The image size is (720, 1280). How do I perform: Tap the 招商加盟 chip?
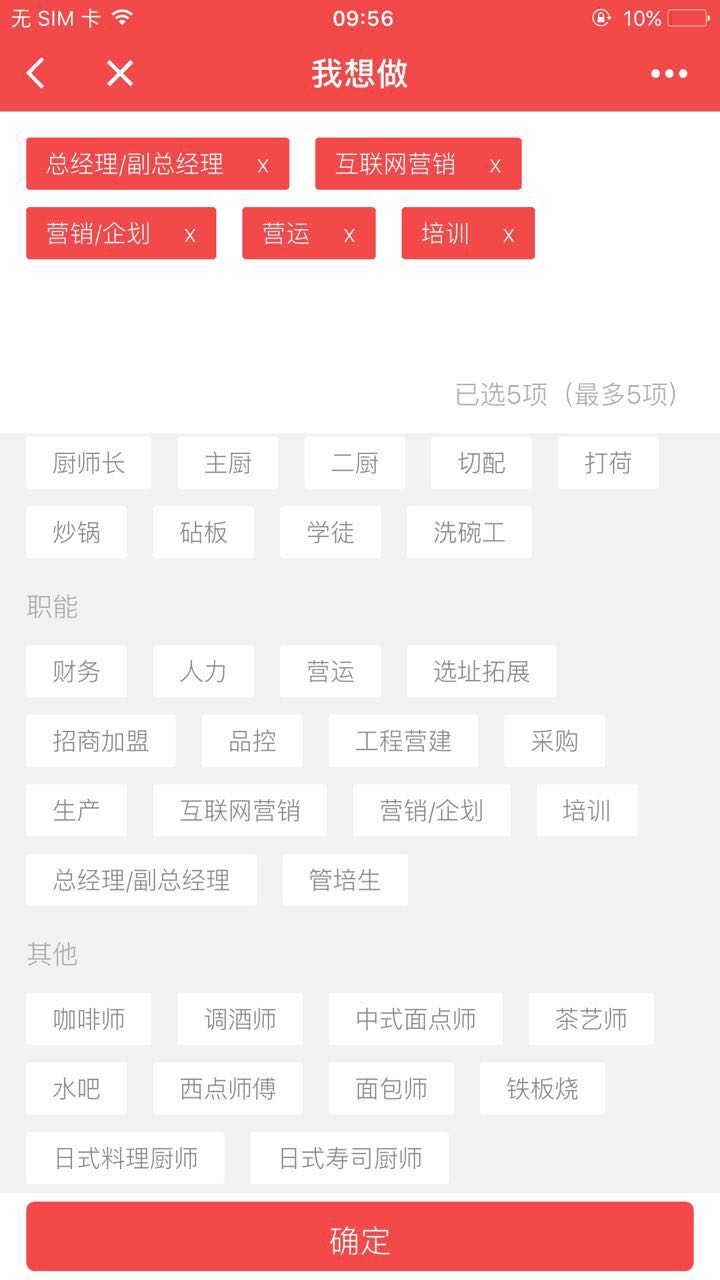[101, 741]
